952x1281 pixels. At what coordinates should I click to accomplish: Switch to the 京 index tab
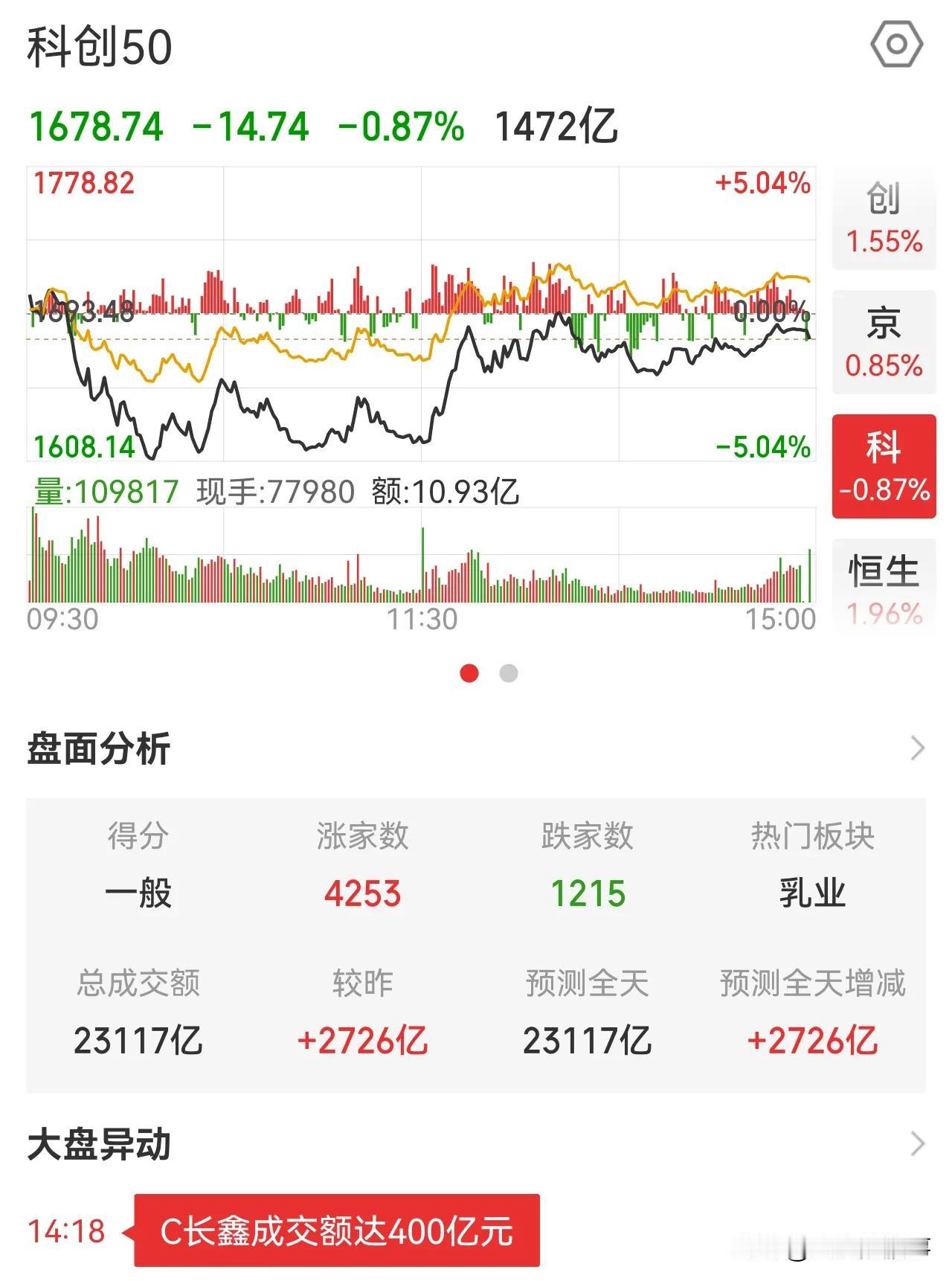coord(884,342)
